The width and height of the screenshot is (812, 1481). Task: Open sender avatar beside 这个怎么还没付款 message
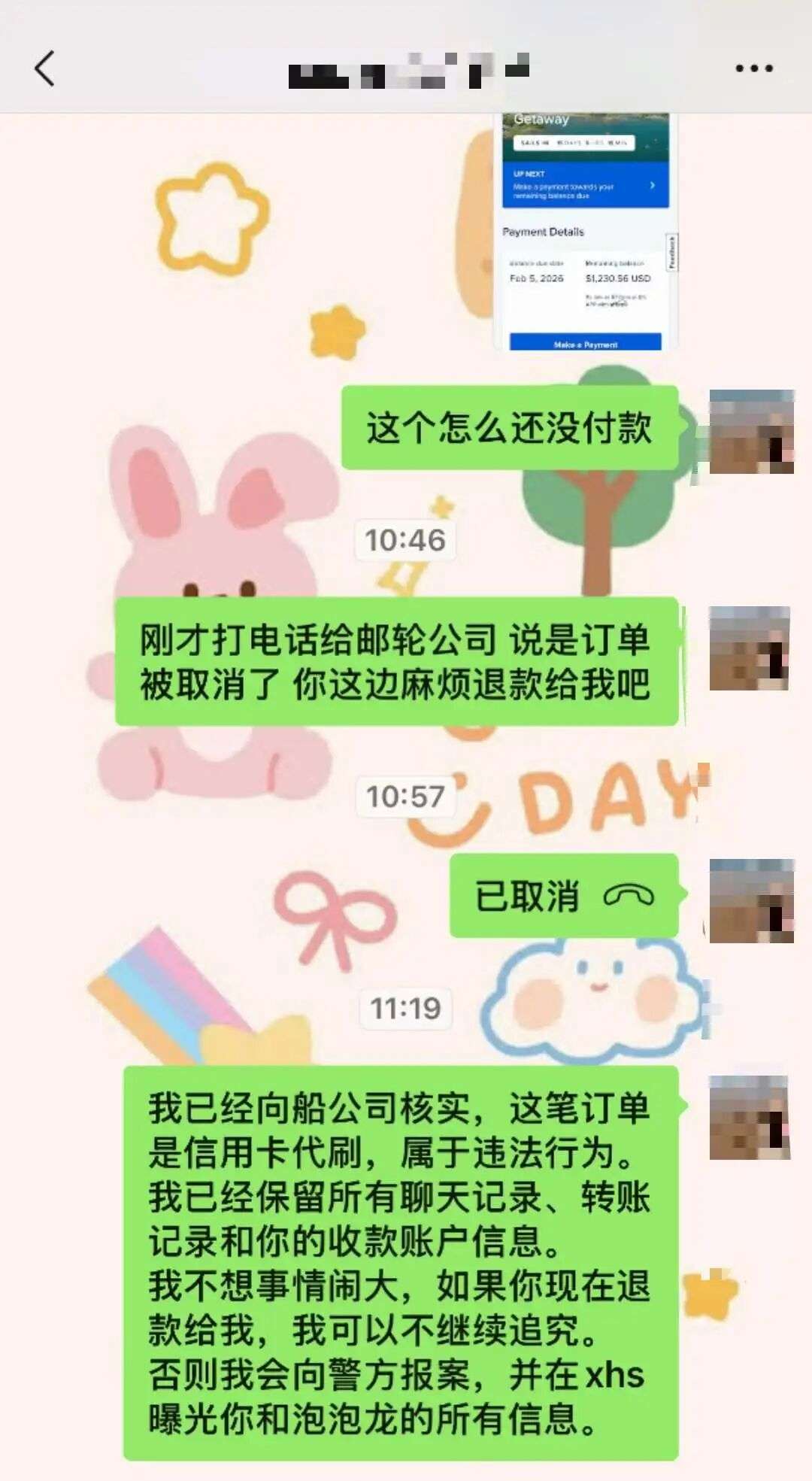[x=750, y=432]
